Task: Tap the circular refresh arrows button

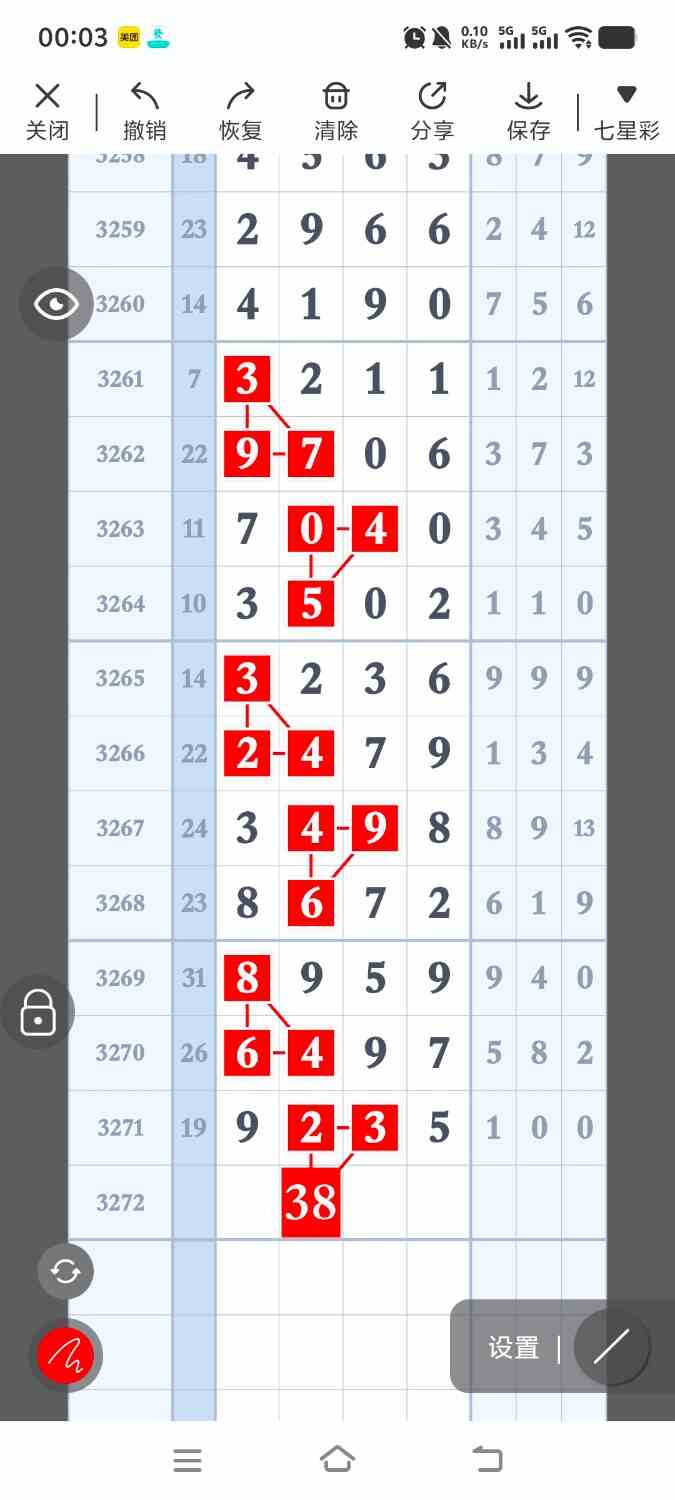Action: click(x=66, y=1271)
